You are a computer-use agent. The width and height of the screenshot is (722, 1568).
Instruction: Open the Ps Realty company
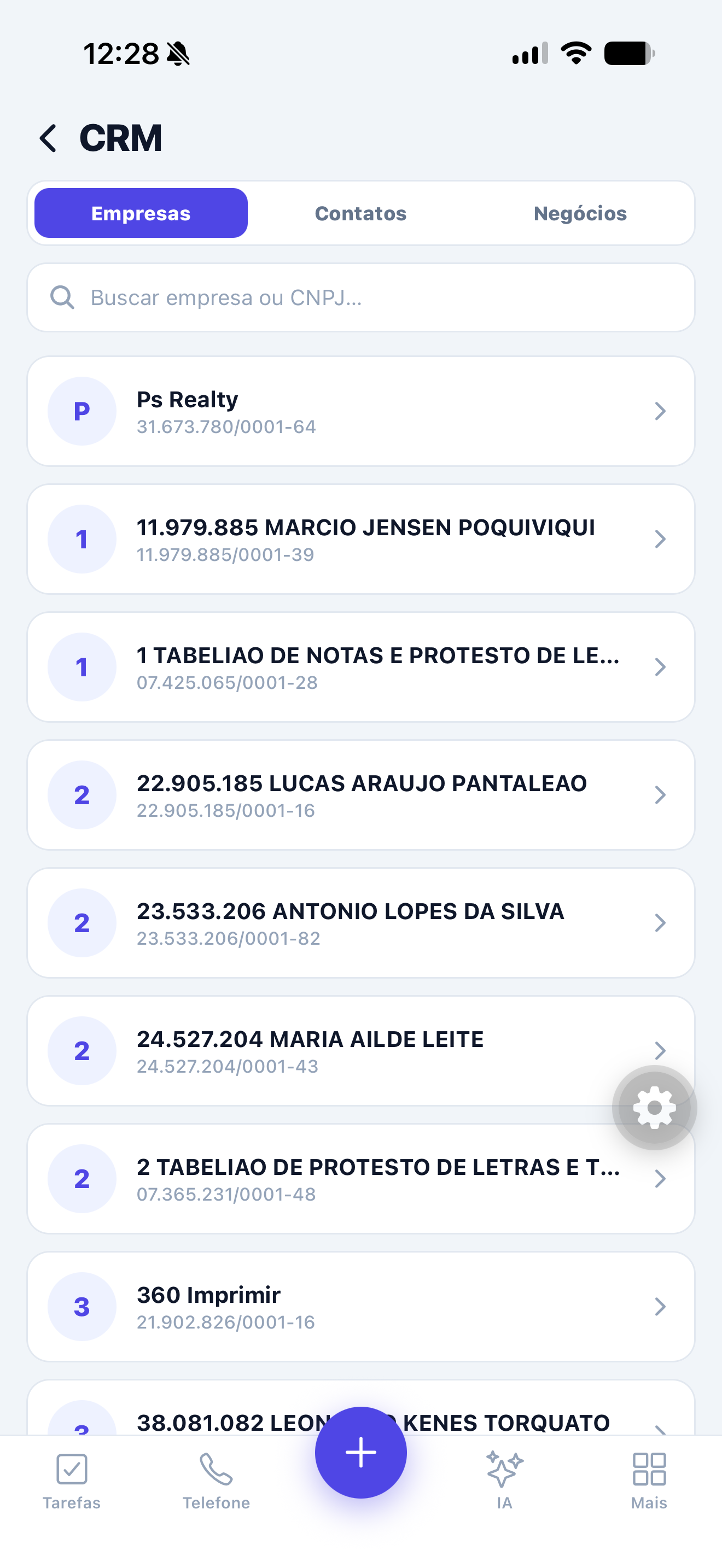(x=361, y=412)
